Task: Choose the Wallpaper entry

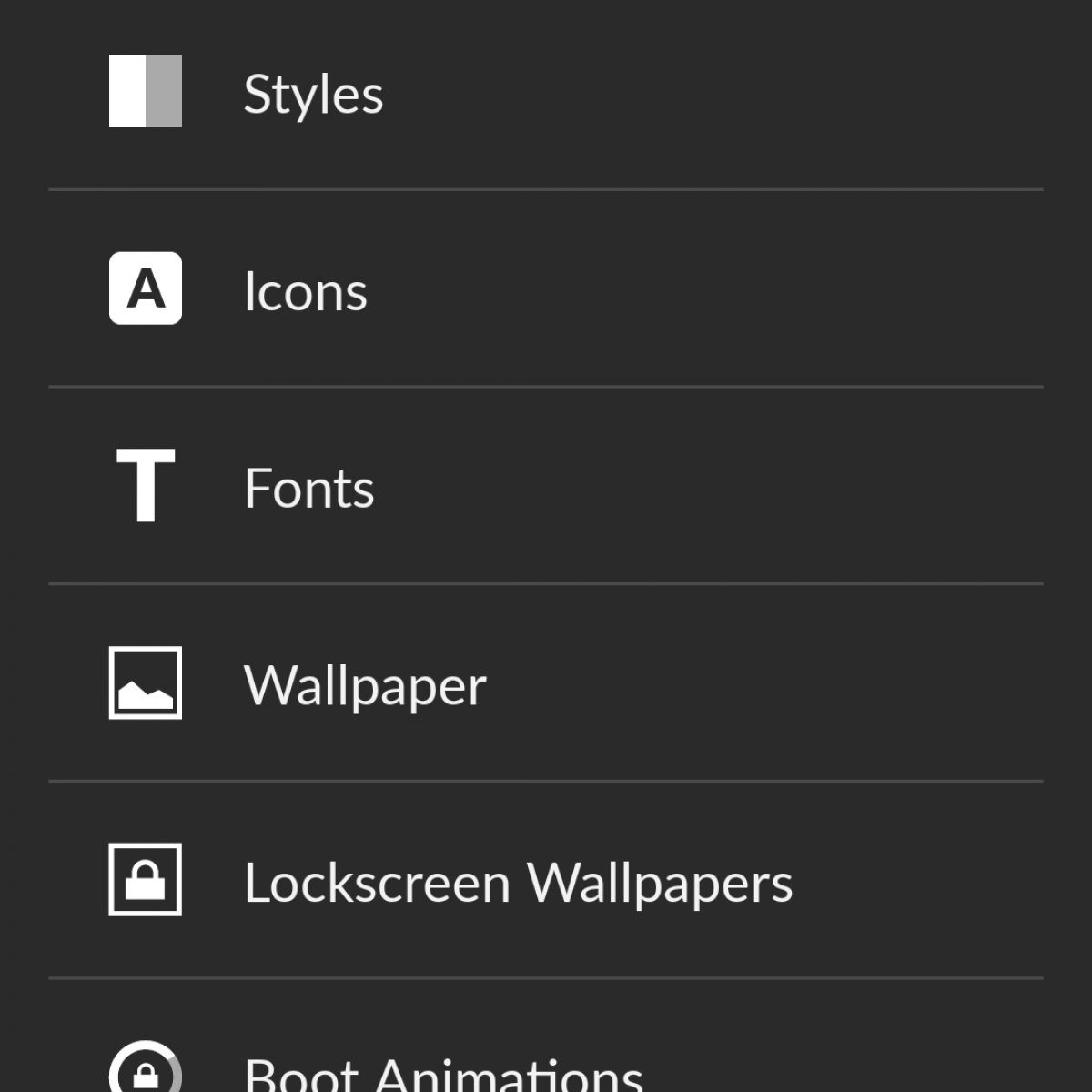Action: pos(365,685)
